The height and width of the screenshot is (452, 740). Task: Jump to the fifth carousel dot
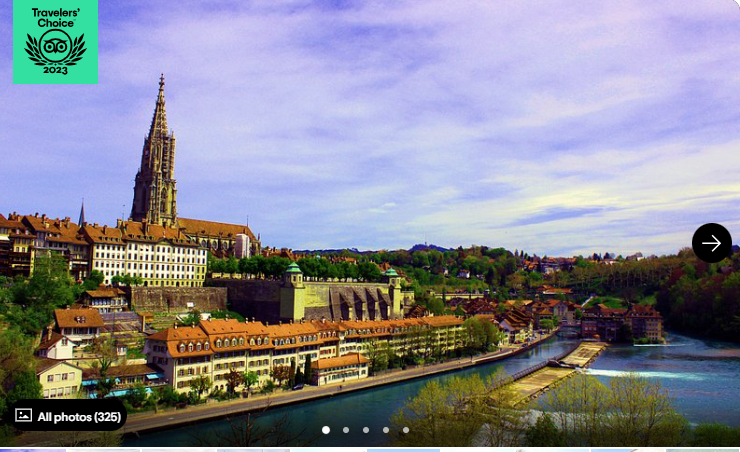(x=406, y=430)
